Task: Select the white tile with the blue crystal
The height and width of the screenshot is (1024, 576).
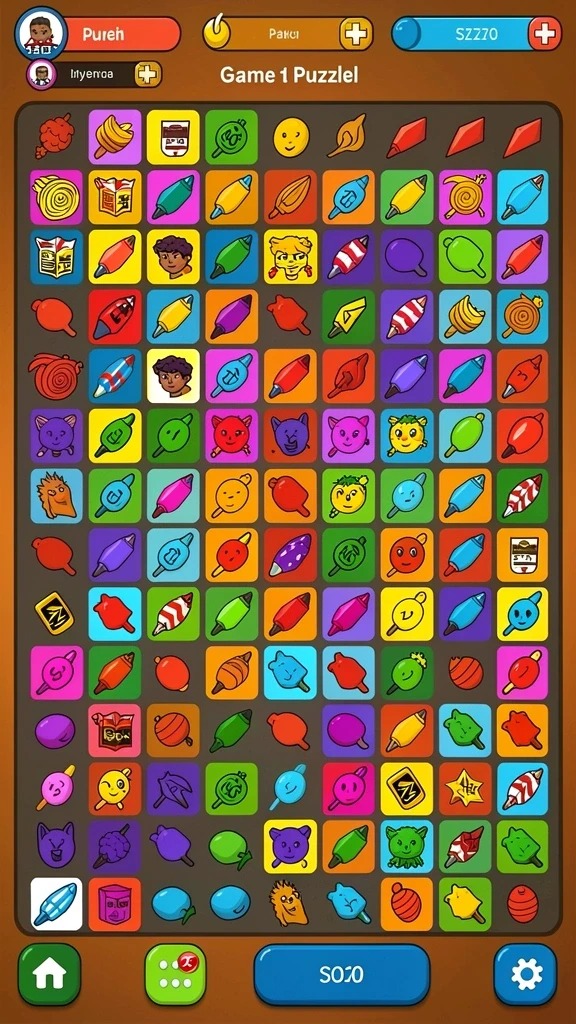Action: (x=56, y=904)
